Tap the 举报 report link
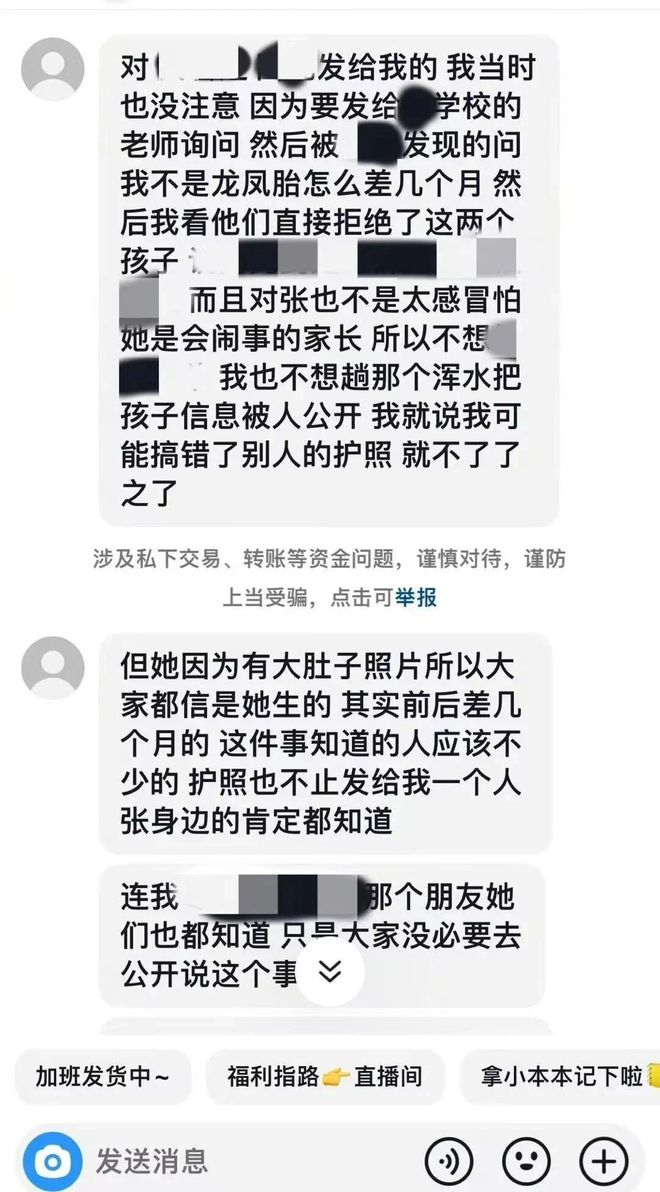Screen dimensions: 660x1192 click(416, 598)
